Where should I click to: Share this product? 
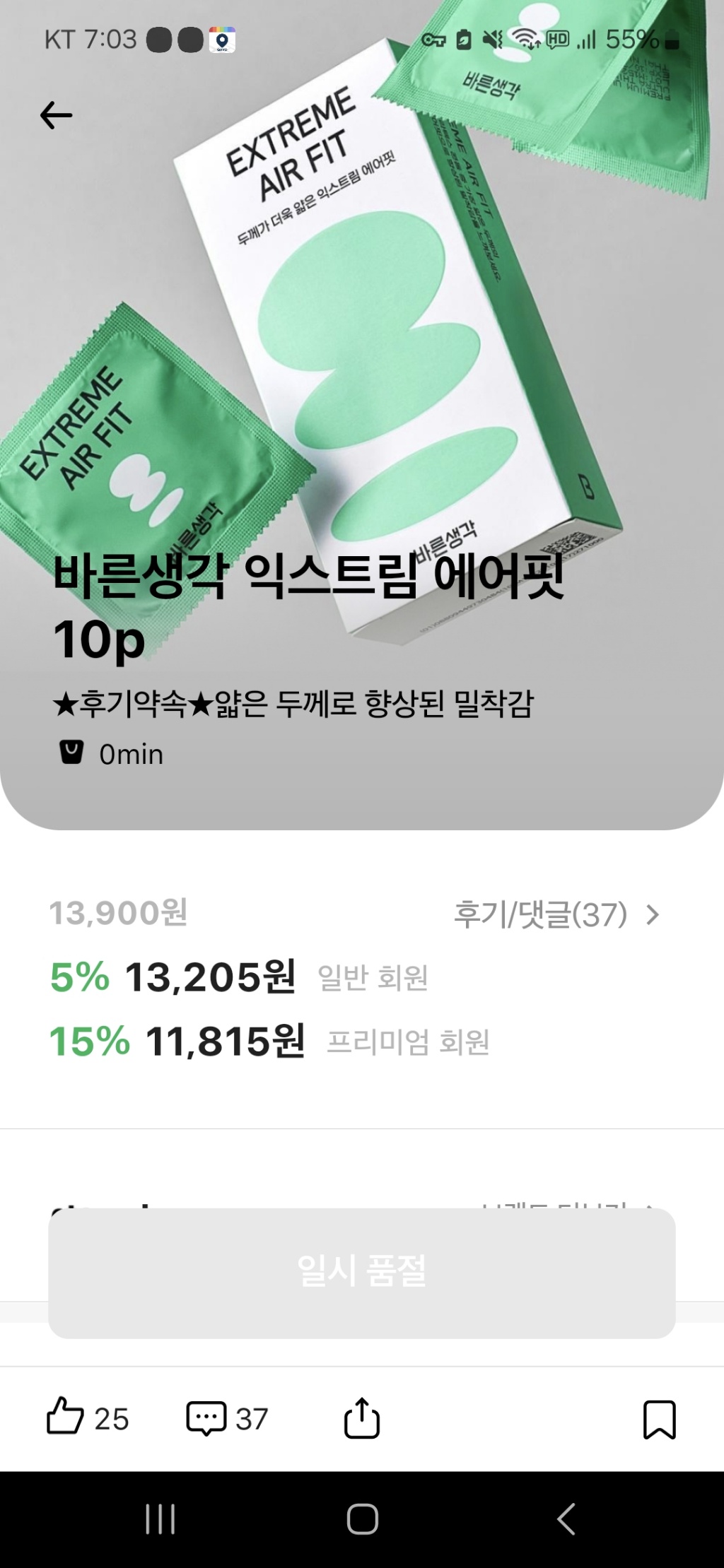tap(361, 1418)
